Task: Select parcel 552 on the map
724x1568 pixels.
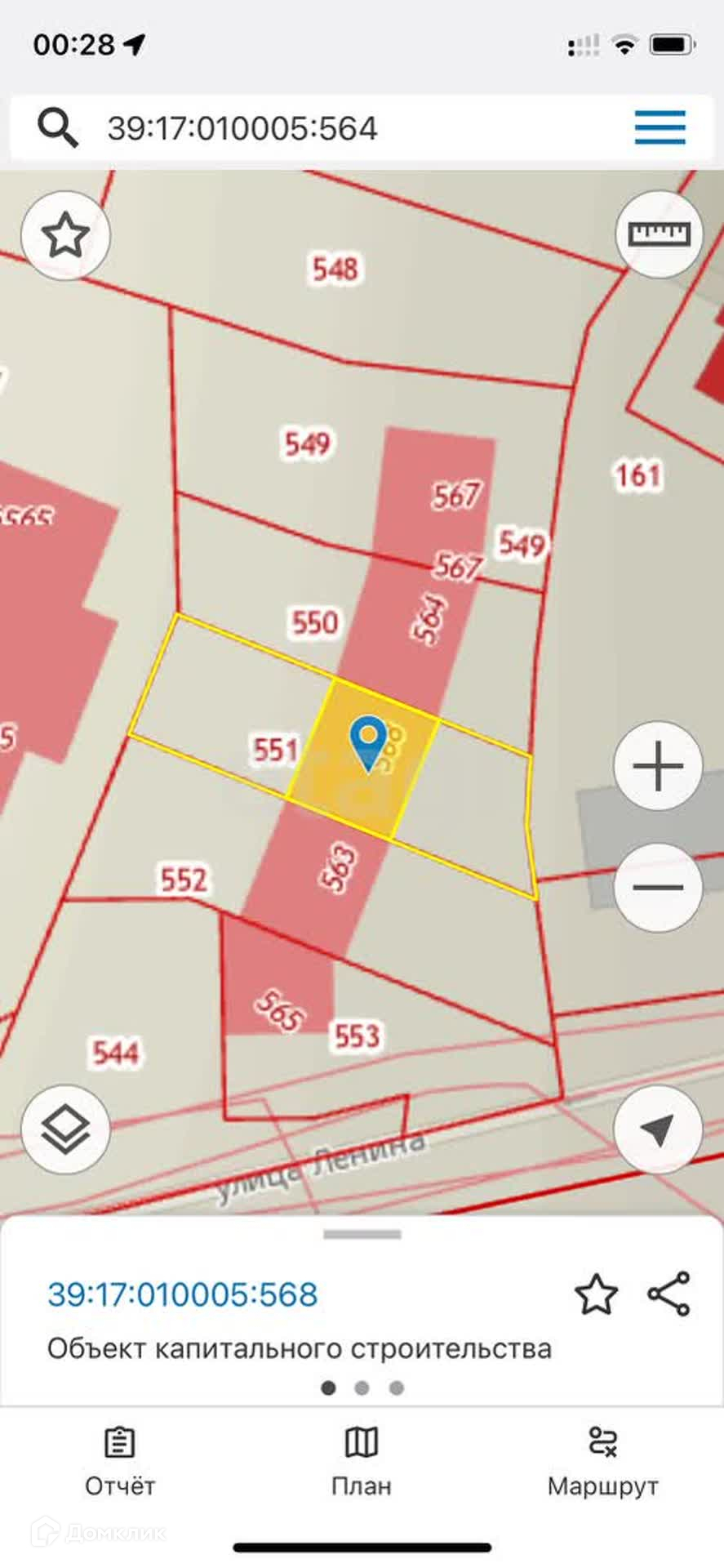Action: 184,880
